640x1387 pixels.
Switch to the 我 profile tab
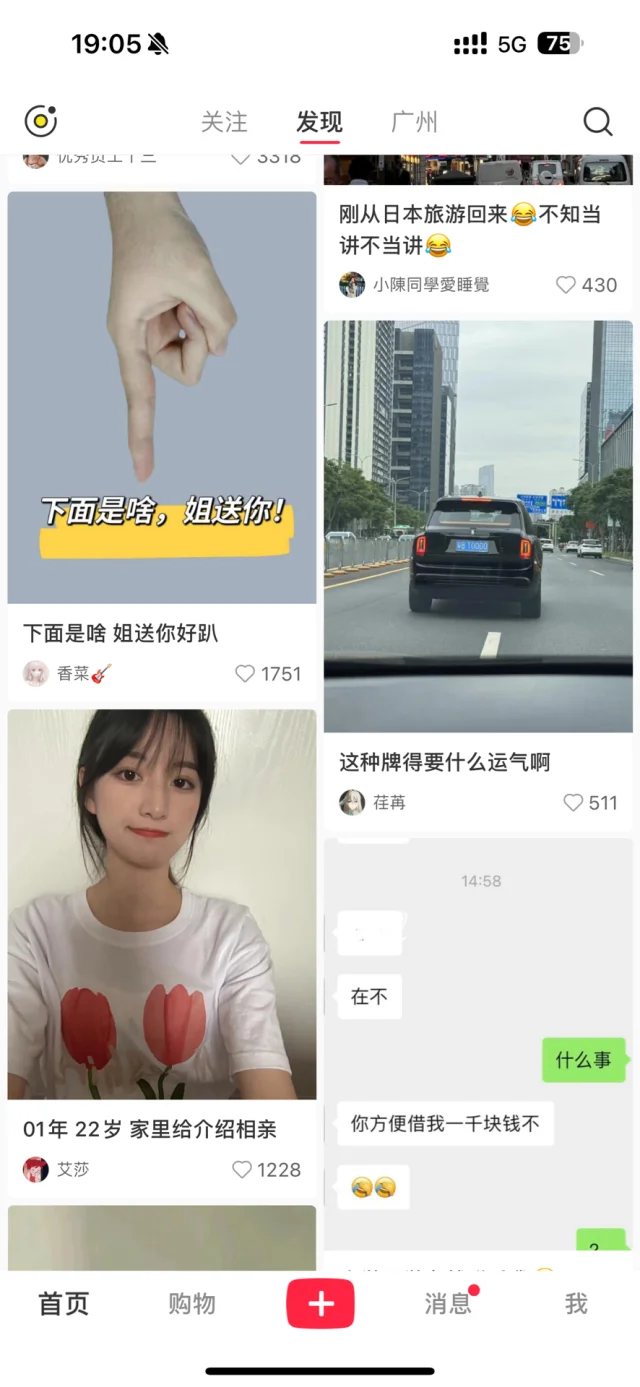coord(576,1304)
